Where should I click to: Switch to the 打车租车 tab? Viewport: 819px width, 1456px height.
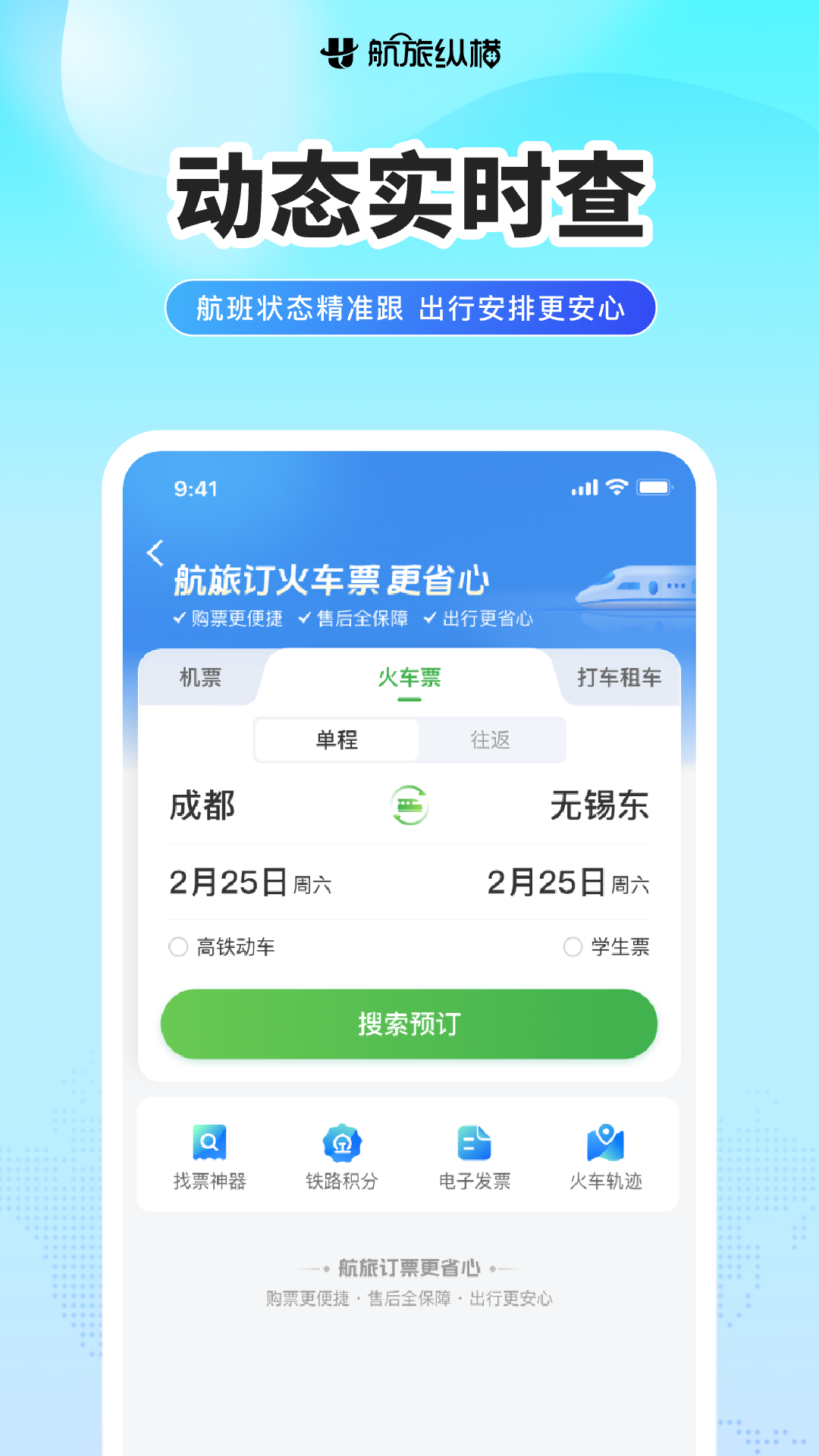tap(618, 679)
